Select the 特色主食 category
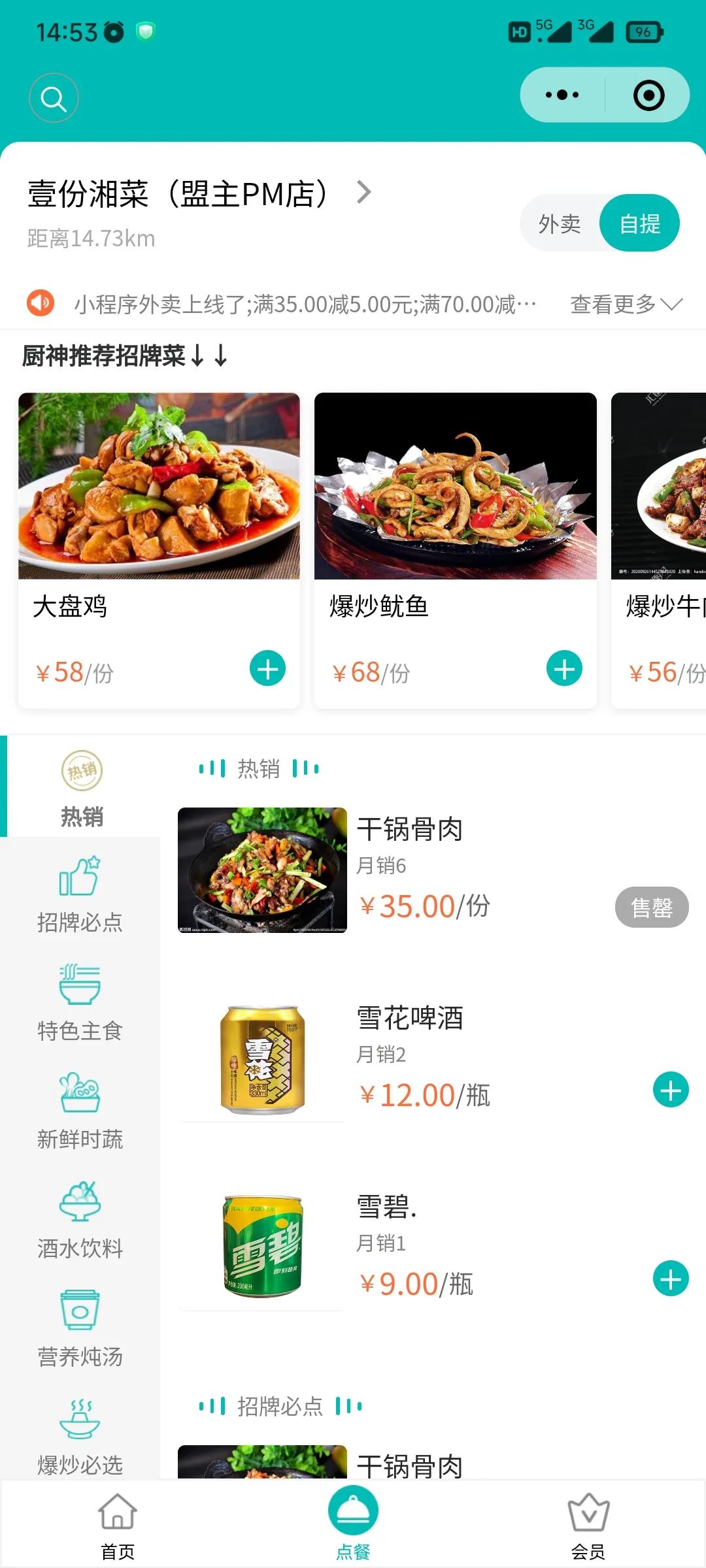 (80, 1004)
